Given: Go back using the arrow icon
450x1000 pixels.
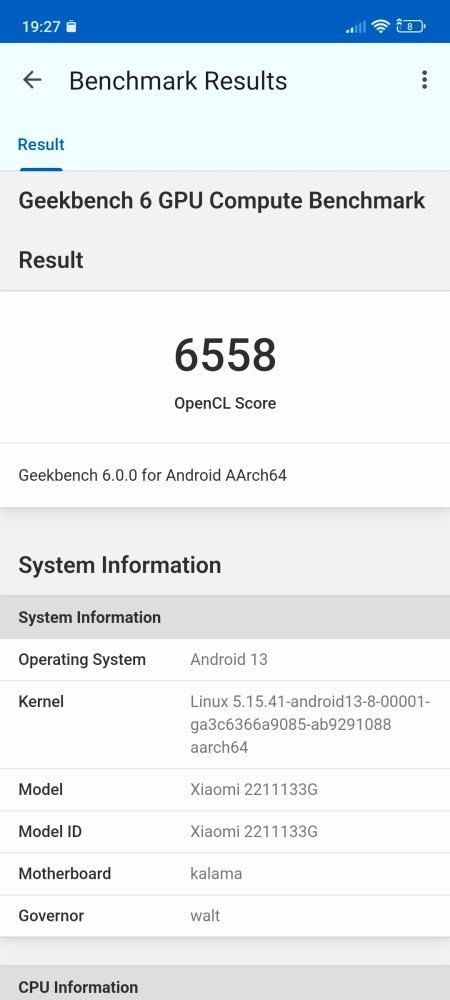Looking at the screenshot, I should (x=32, y=80).
